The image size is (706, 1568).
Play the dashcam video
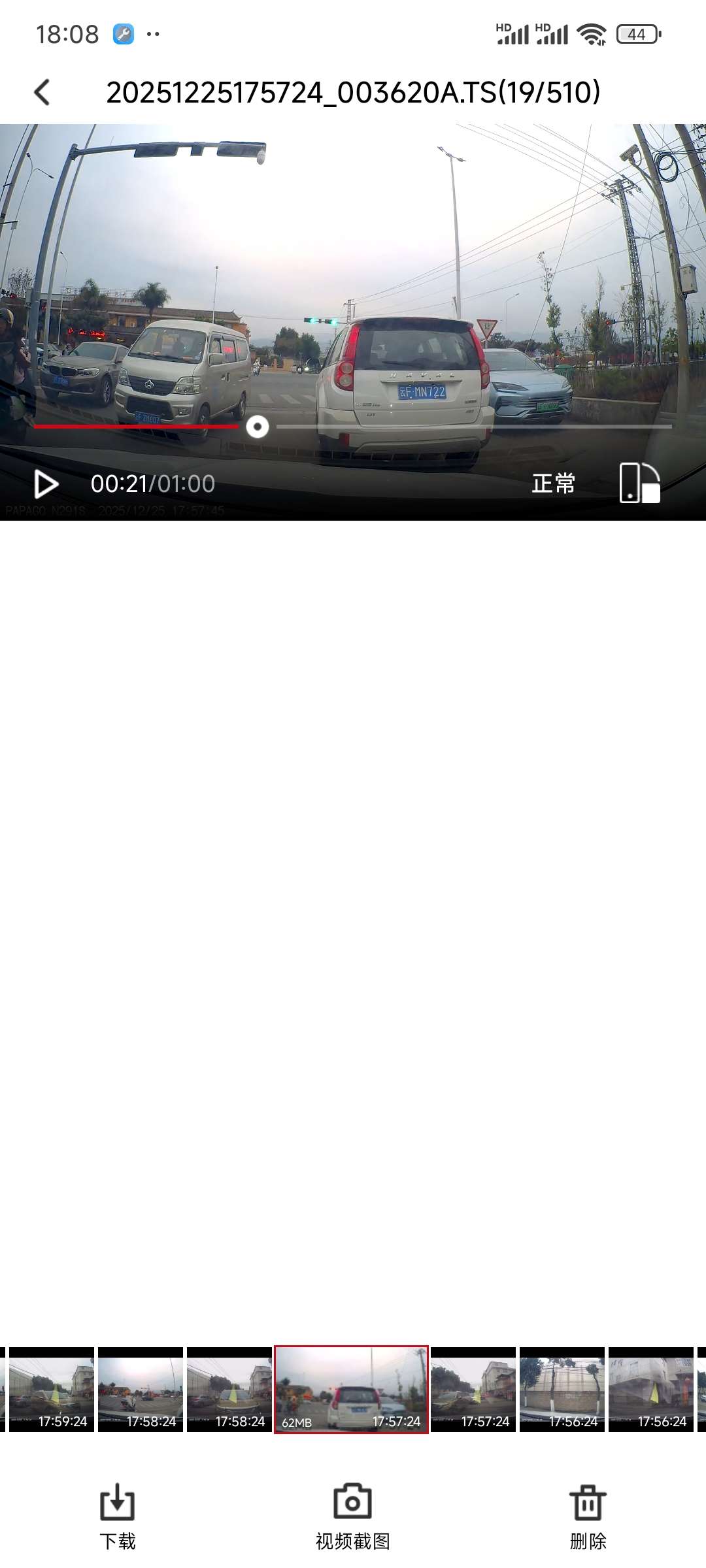pyautogui.click(x=46, y=484)
